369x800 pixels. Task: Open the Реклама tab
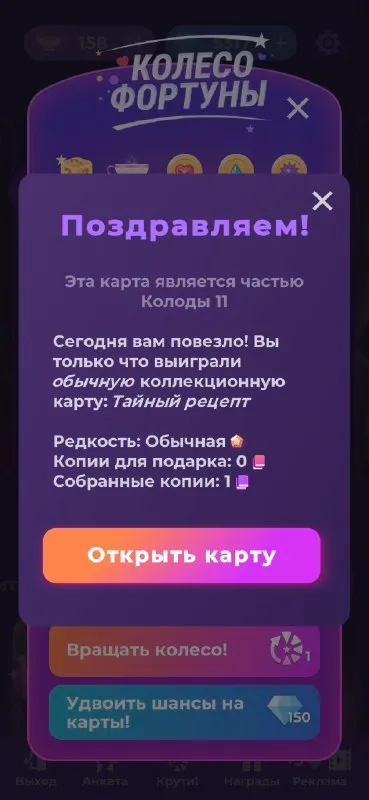pos(319,771)
